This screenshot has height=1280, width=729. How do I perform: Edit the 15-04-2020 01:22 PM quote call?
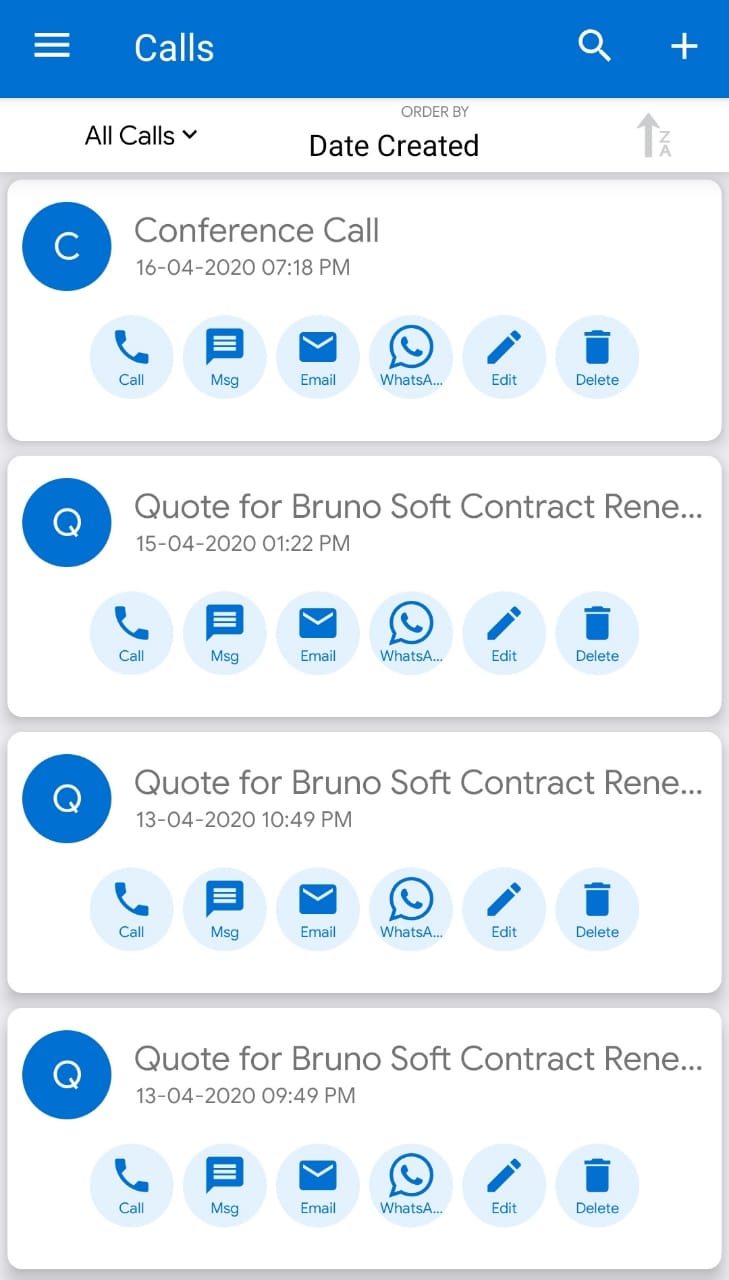[504, 633]
